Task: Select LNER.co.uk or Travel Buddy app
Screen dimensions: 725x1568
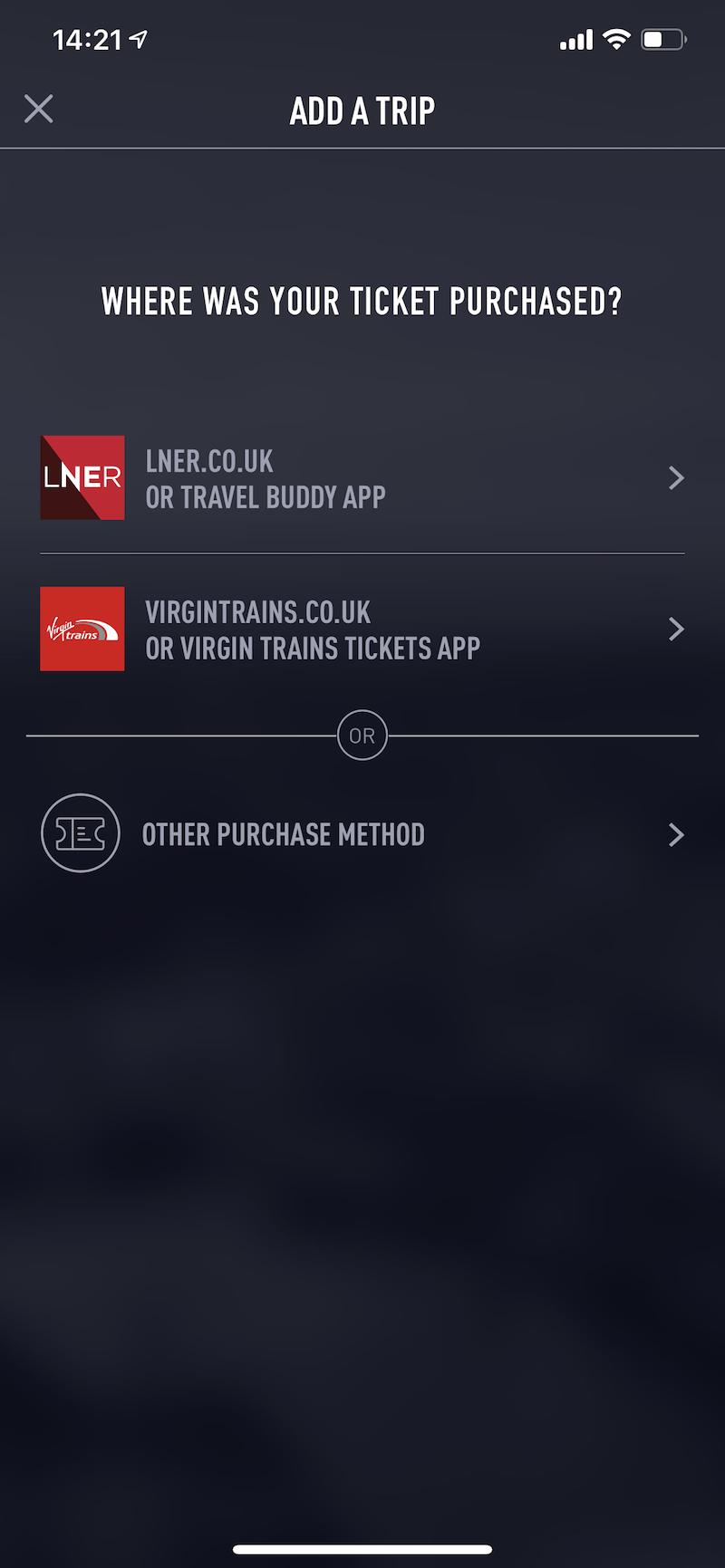Action: 362,478
